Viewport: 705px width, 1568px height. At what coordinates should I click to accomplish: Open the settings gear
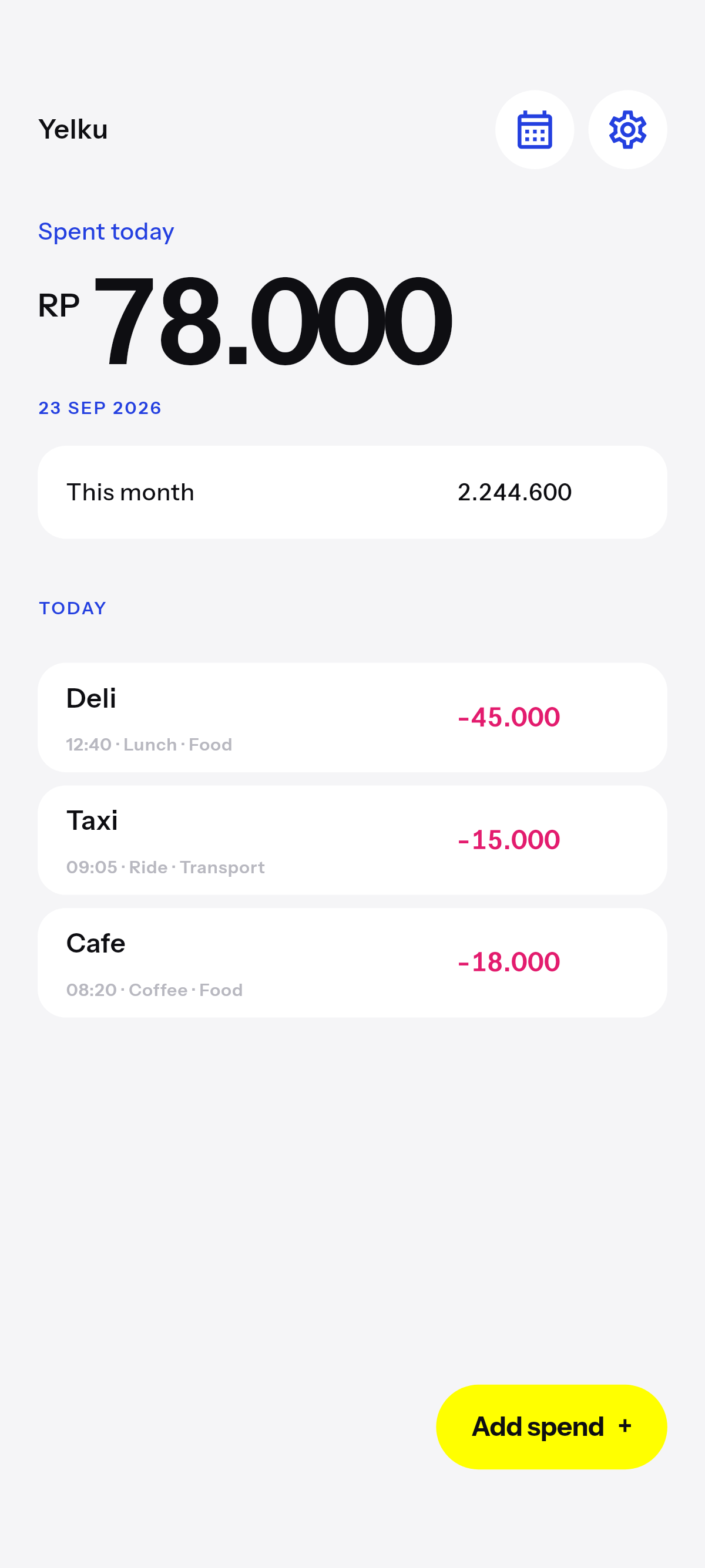[627, 130]
